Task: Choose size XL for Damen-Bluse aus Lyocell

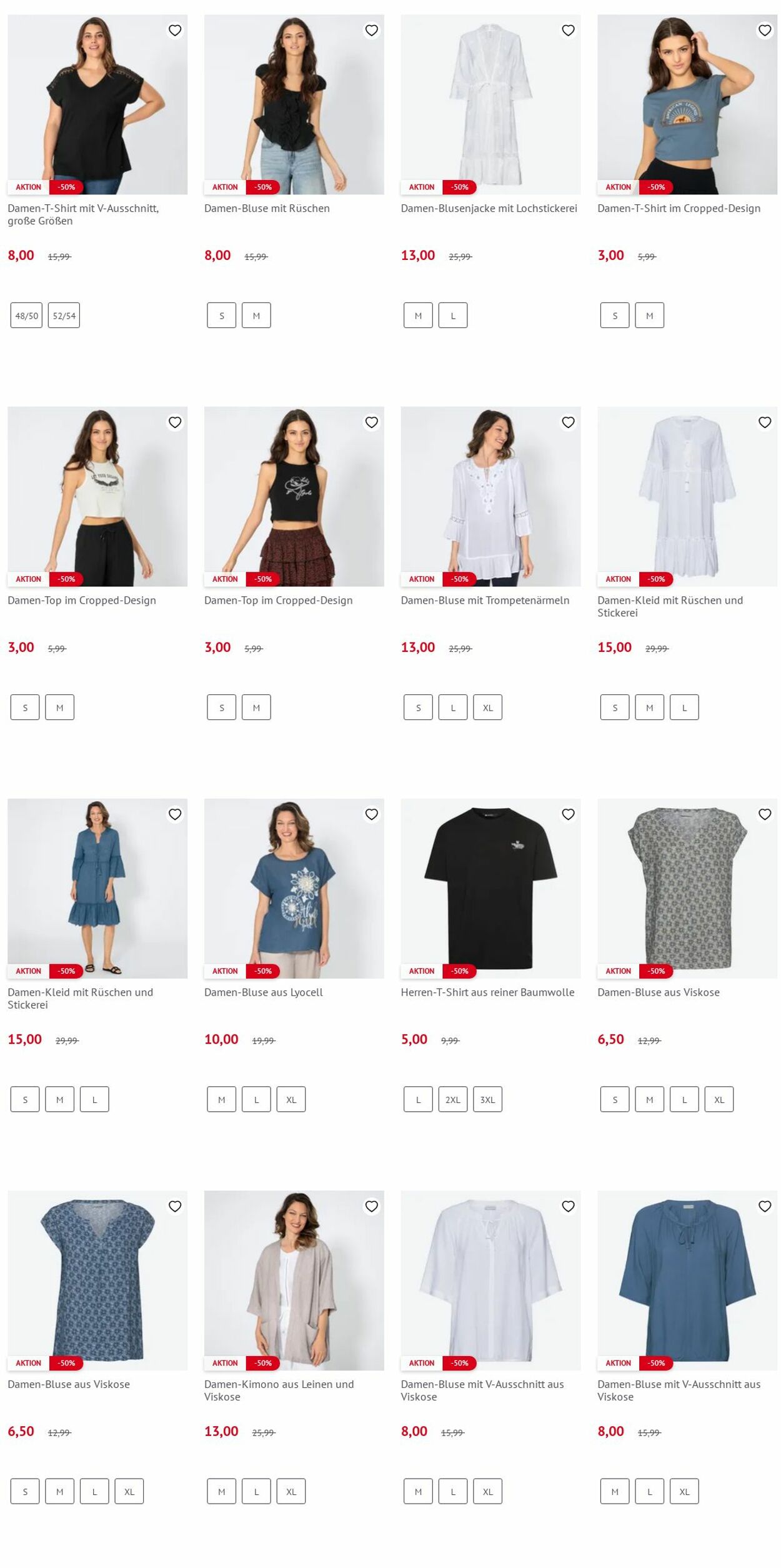Action: tap(291, 1099)
